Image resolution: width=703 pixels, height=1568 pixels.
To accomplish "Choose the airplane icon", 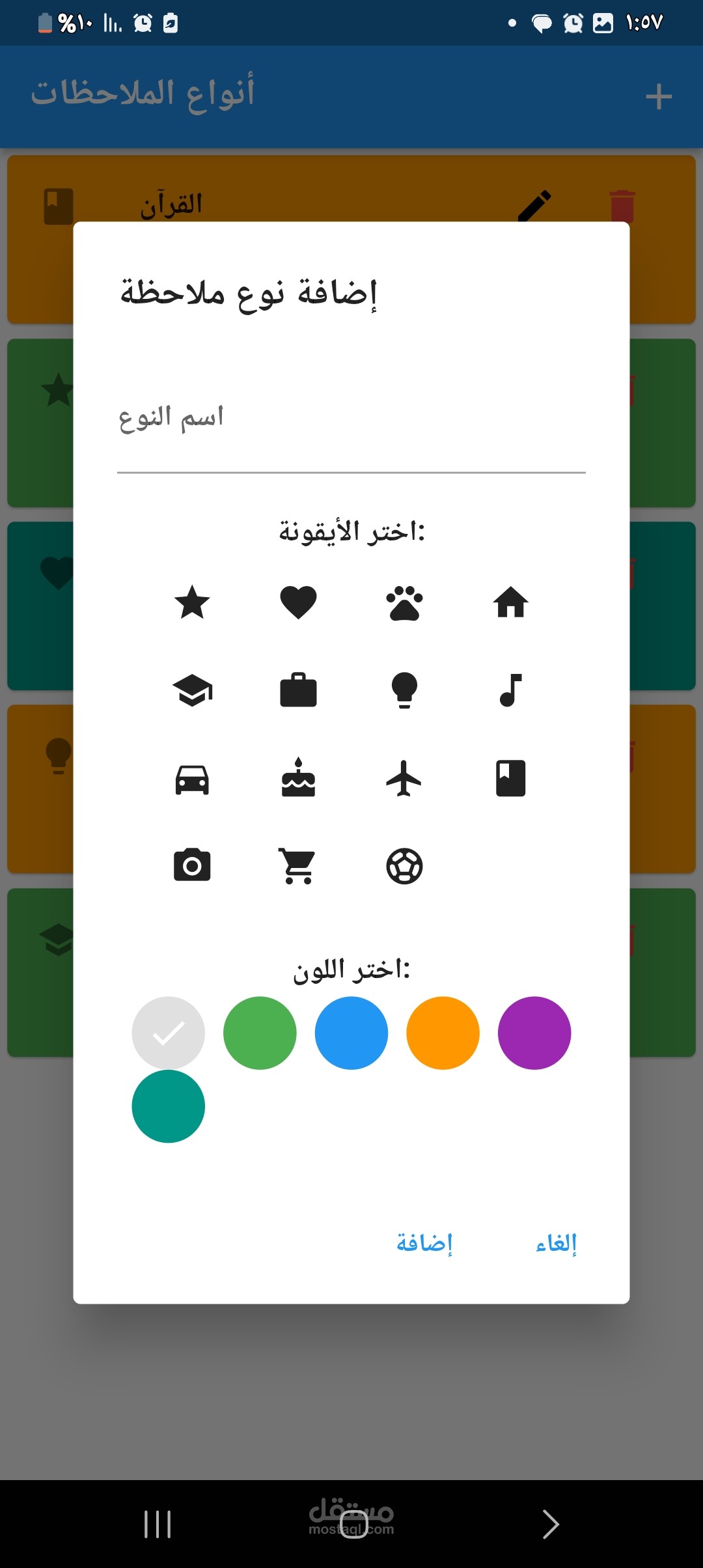I will click(x=404, y=777).
